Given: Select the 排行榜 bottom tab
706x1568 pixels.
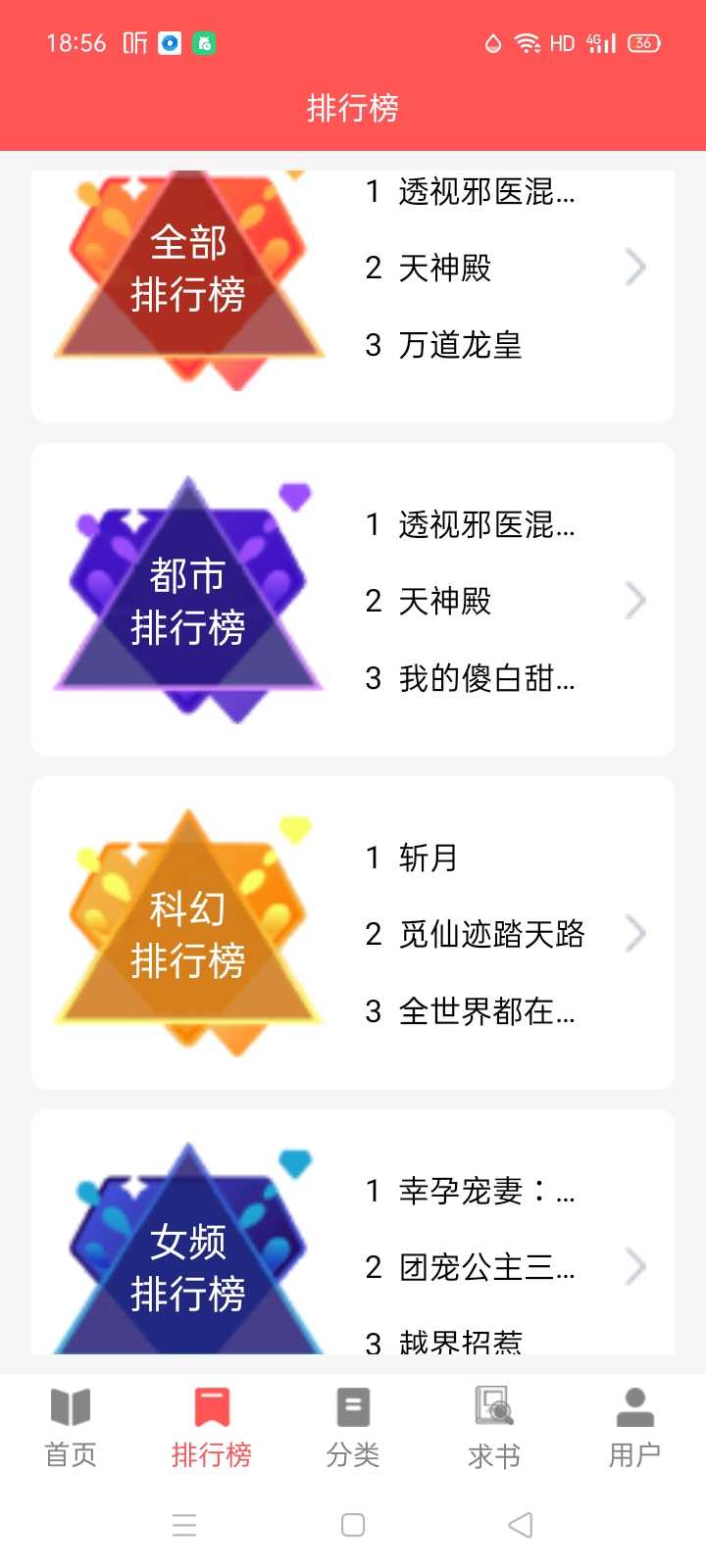Looking at the screenshot, I should 212,1427.
